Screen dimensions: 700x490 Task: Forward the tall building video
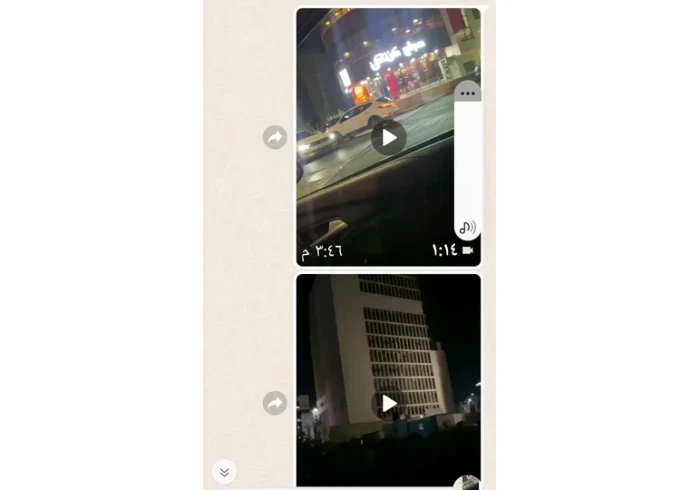pos(275,403)
